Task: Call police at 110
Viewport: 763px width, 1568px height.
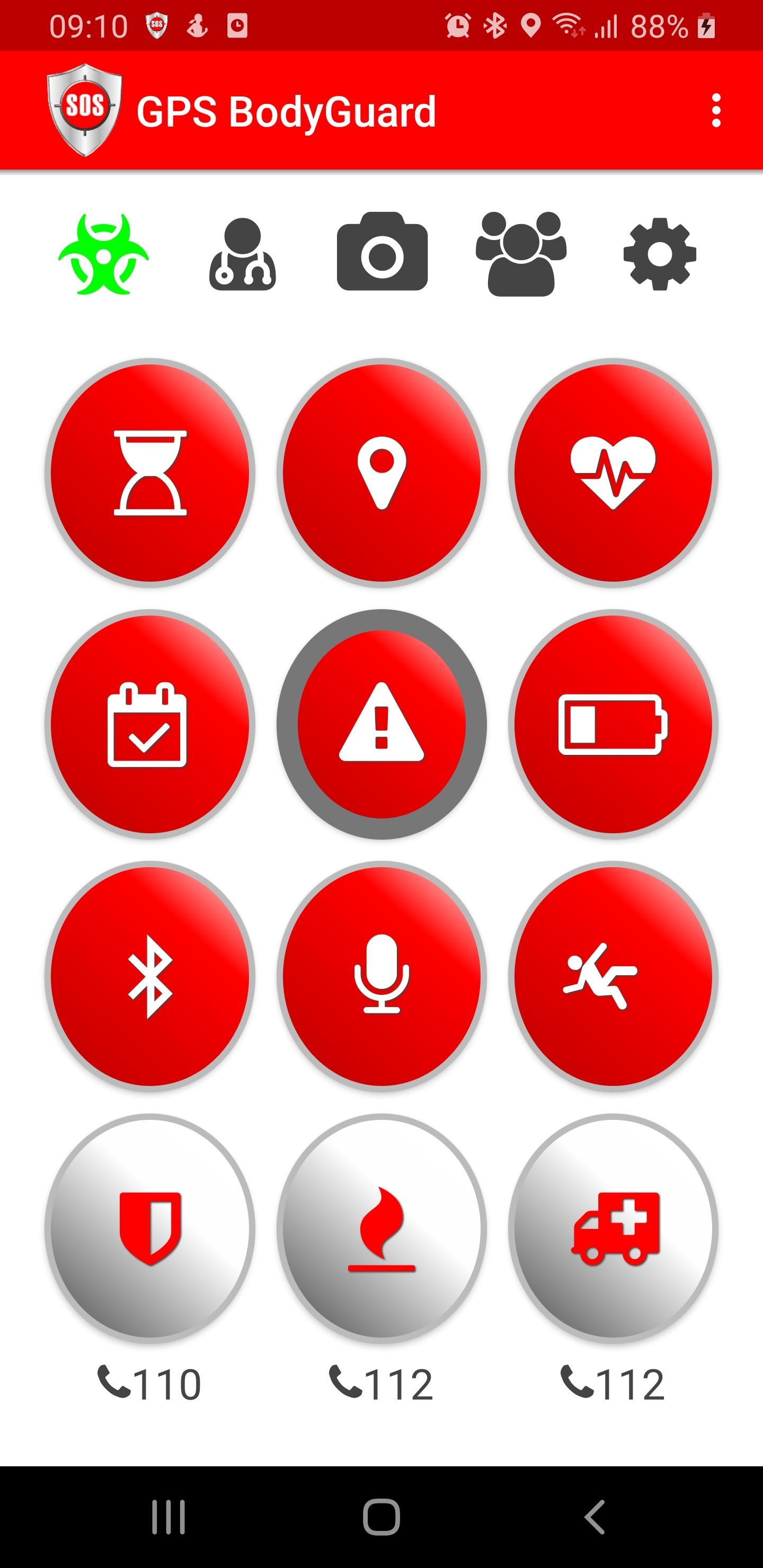Action: pyautogui.click(x=150, y=1228)
